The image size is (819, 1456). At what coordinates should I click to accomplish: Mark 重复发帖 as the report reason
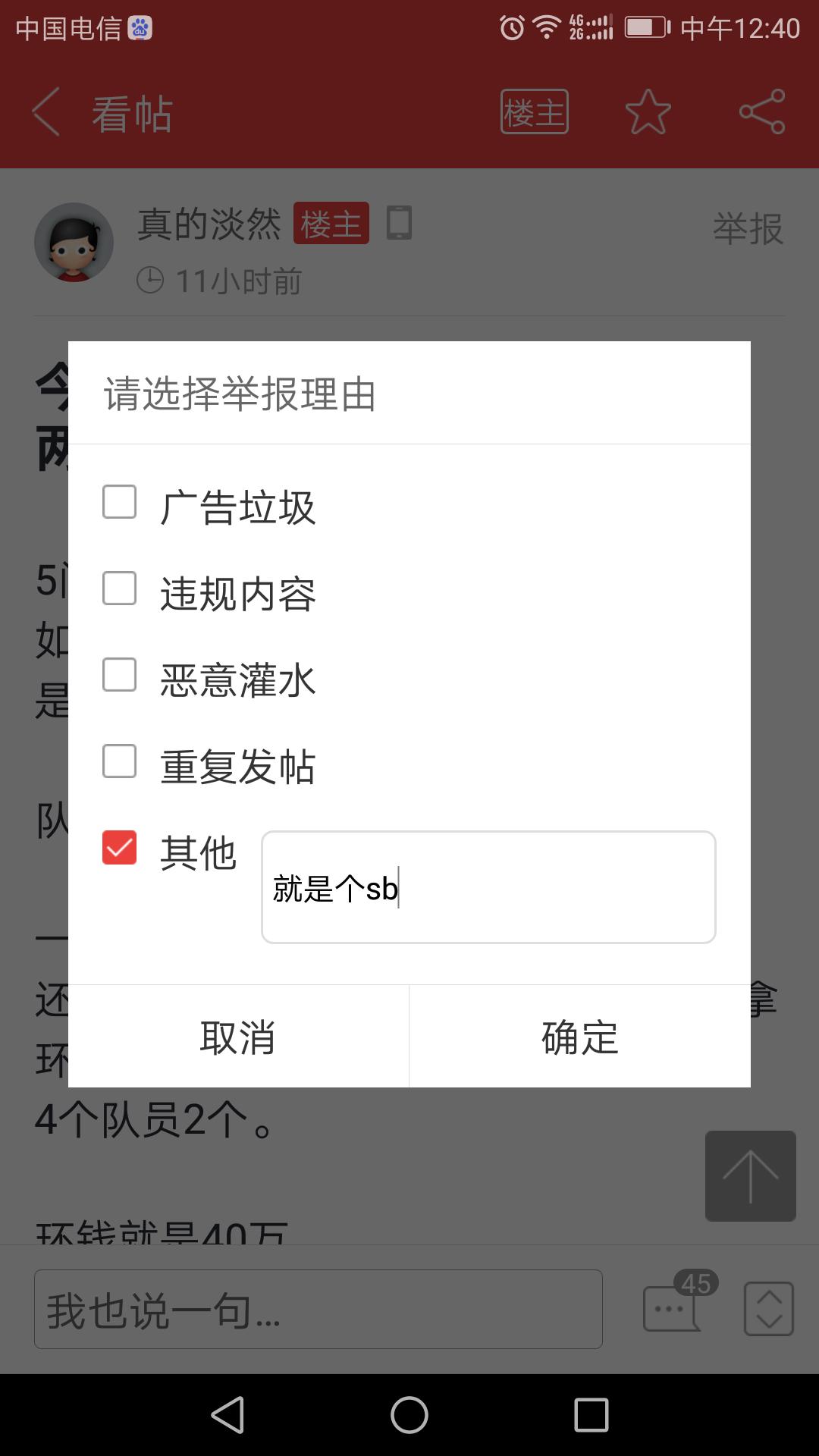click(x=120, y=761)
